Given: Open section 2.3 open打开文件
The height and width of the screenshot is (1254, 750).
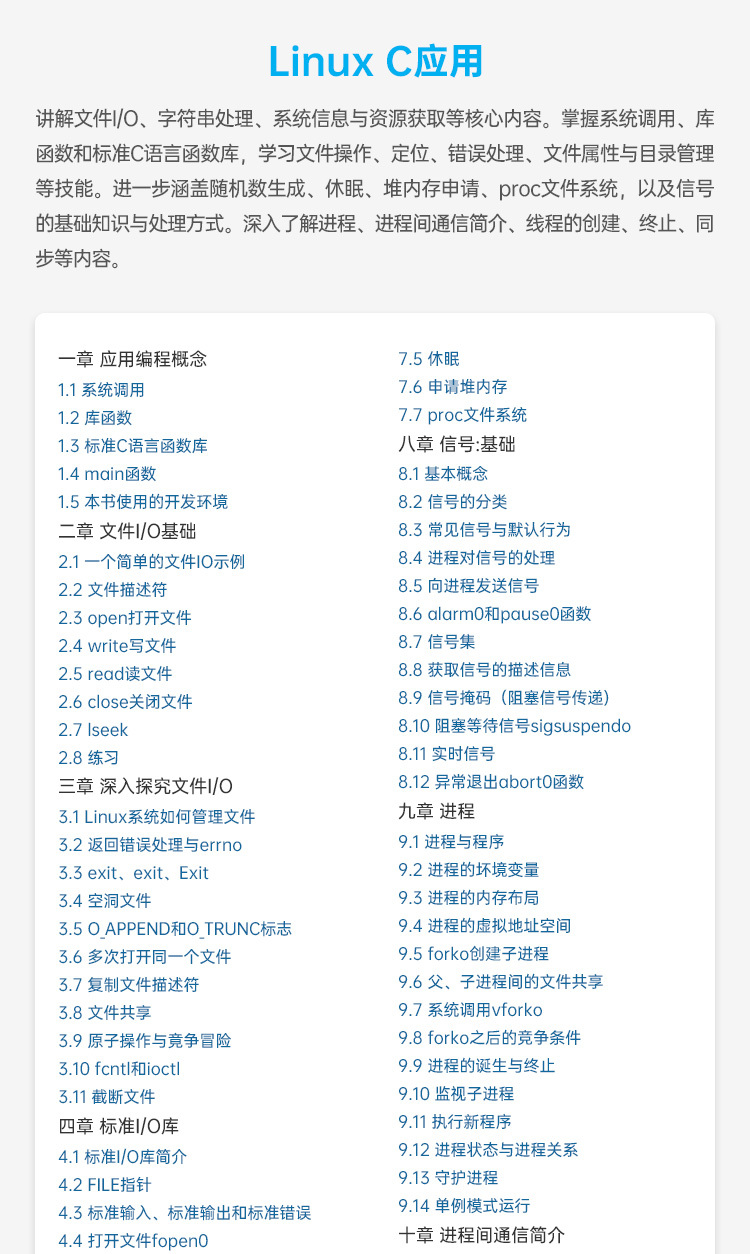Looking at the screenshot, I should coord(125,618).
